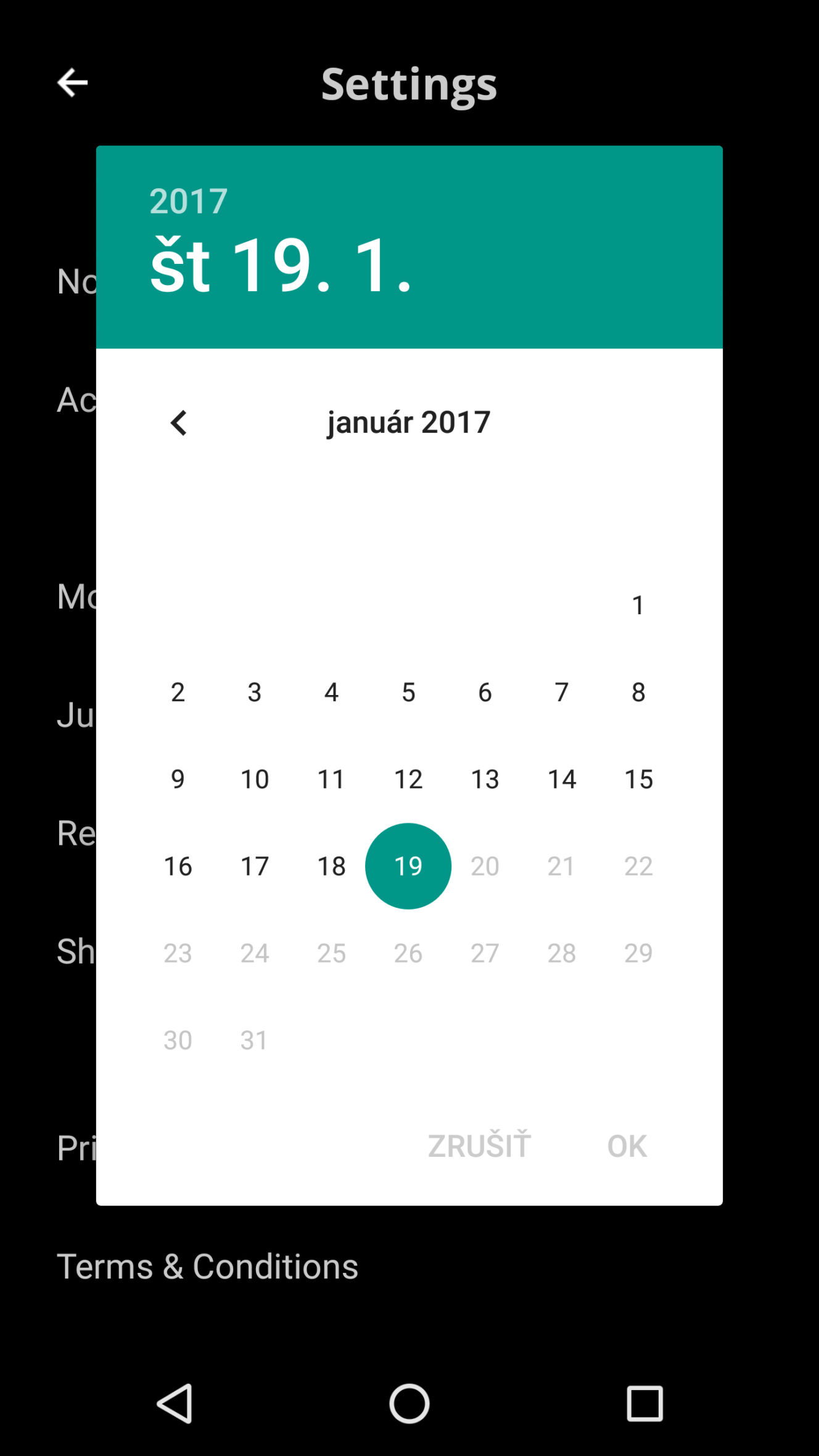Screen dimensions: 819x1456
Task: Tap the highlighted day 19
Action: 408,866
